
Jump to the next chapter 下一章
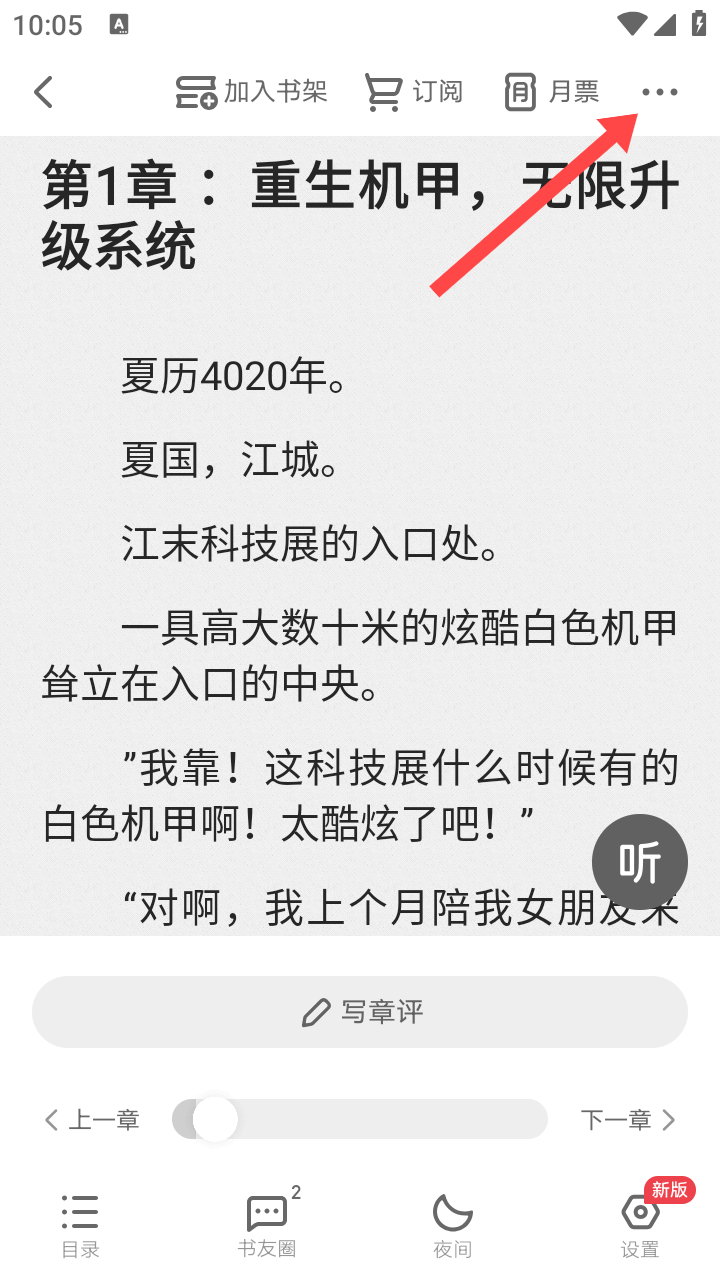pyautogui.click(x=628, y=1120)
